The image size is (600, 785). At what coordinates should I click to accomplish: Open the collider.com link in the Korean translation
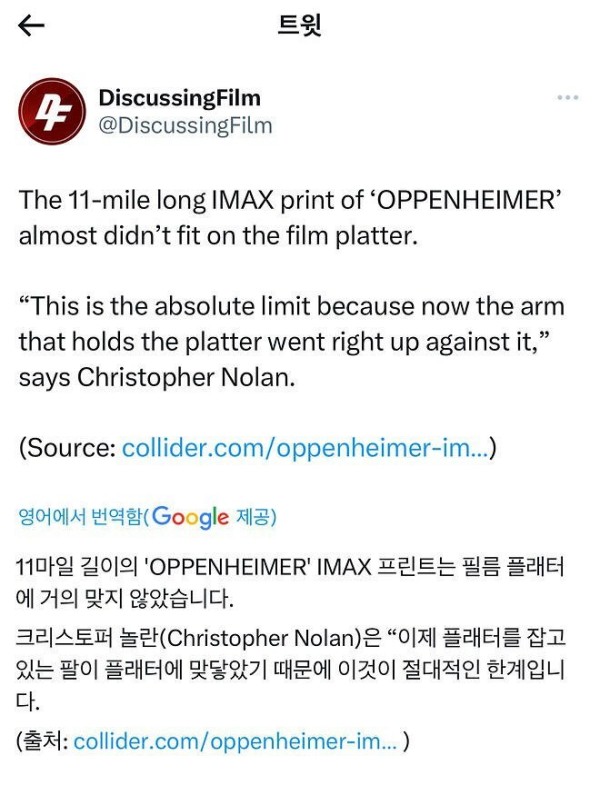(x=235, y=741)
